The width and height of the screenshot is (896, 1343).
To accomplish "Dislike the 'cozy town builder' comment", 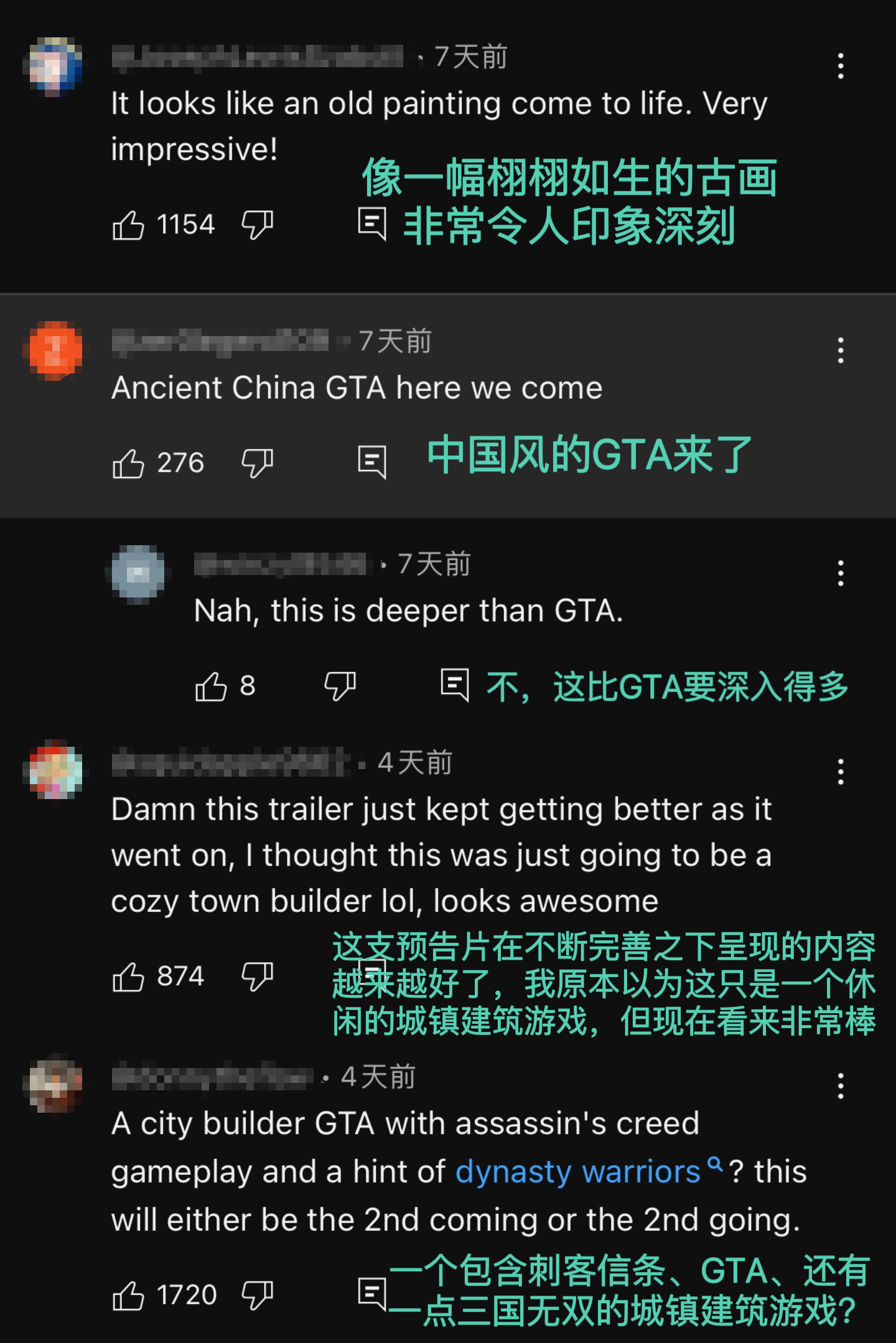I will click(x=257, y=976).
